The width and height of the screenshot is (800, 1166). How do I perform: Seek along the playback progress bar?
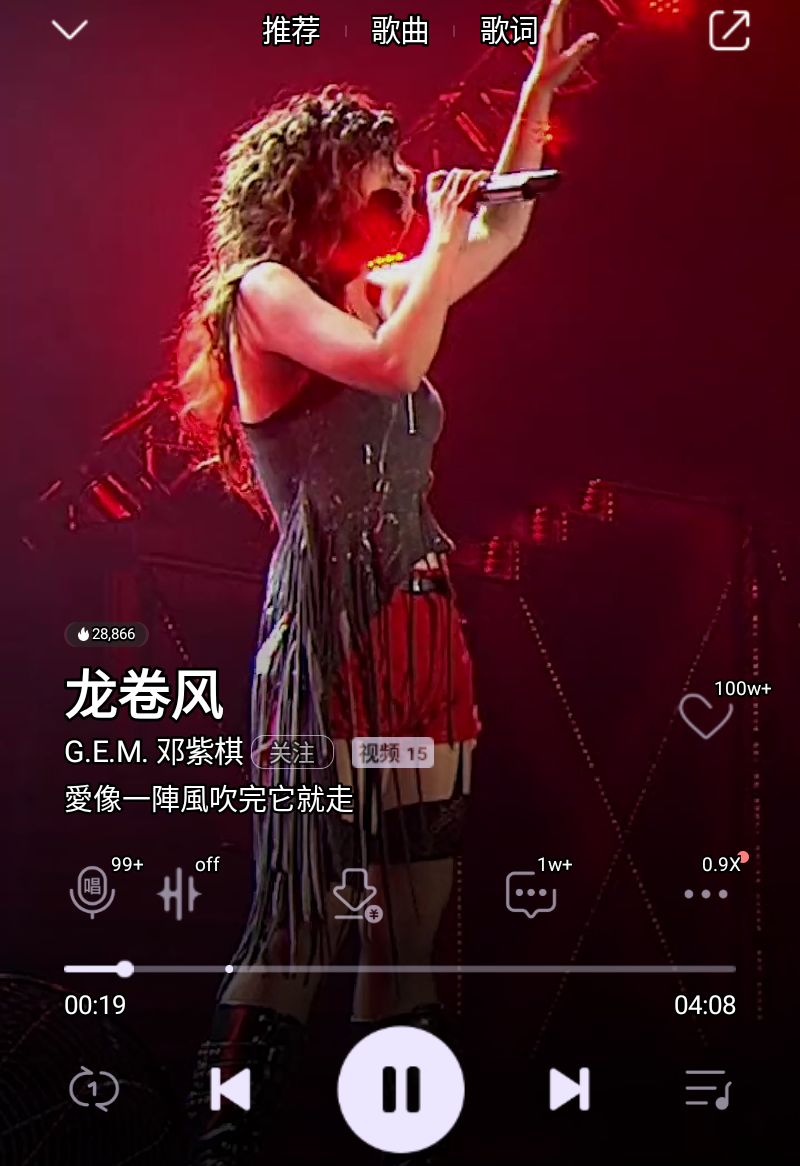point(400,969)
